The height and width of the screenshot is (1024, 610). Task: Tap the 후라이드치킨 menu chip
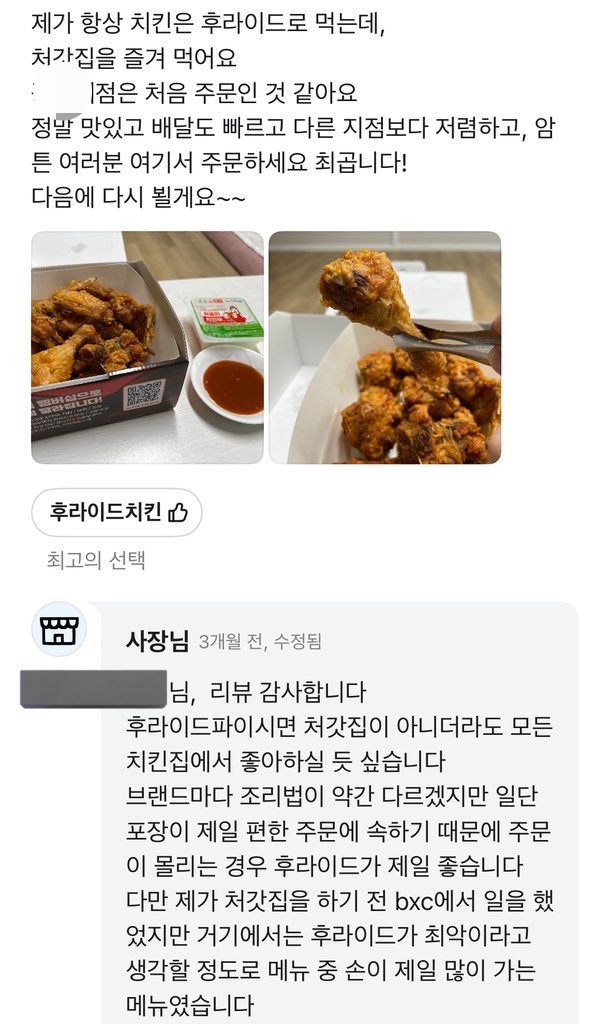pos(118,513)
